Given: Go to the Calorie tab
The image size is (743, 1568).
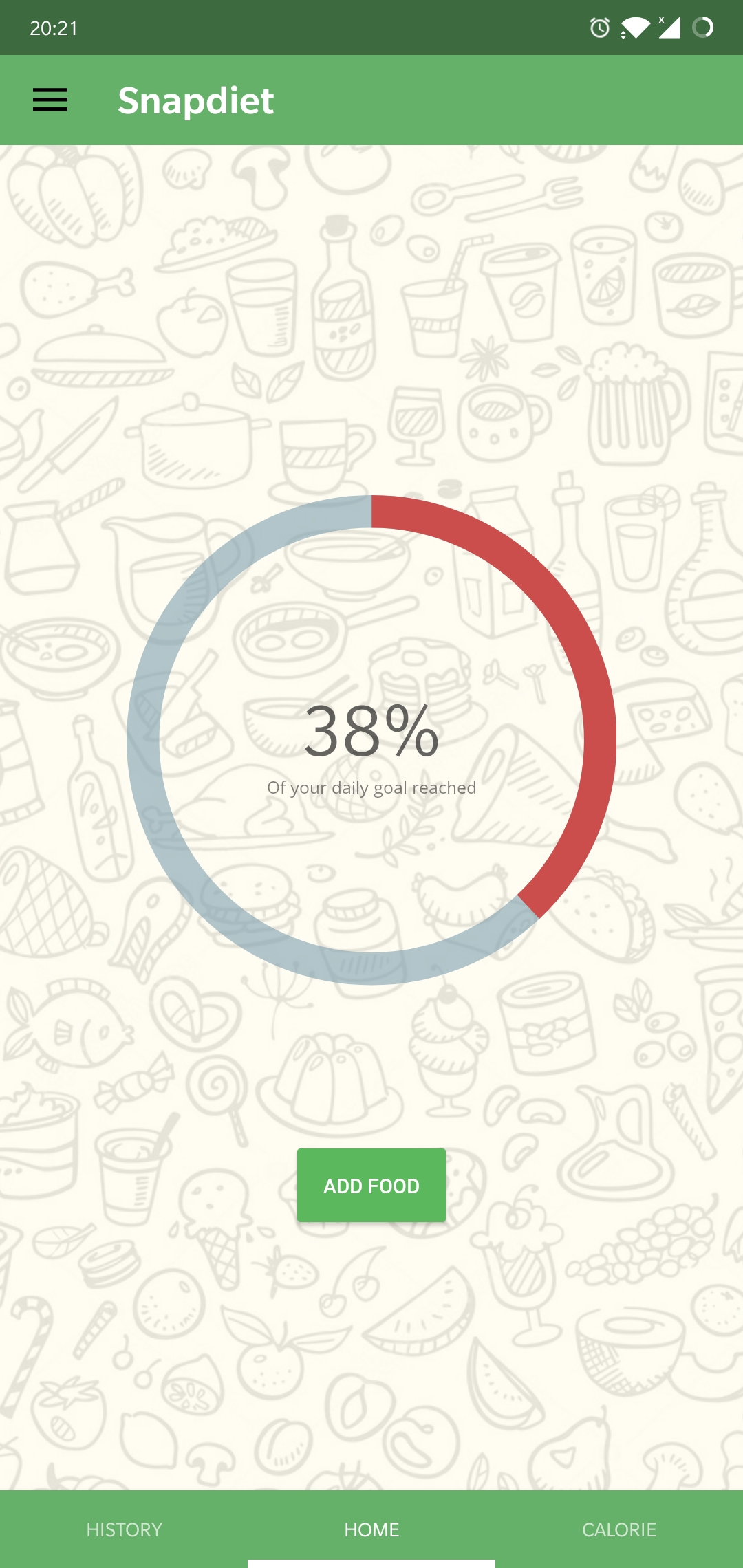Looking at the screenshot, I should [619, 1529].
